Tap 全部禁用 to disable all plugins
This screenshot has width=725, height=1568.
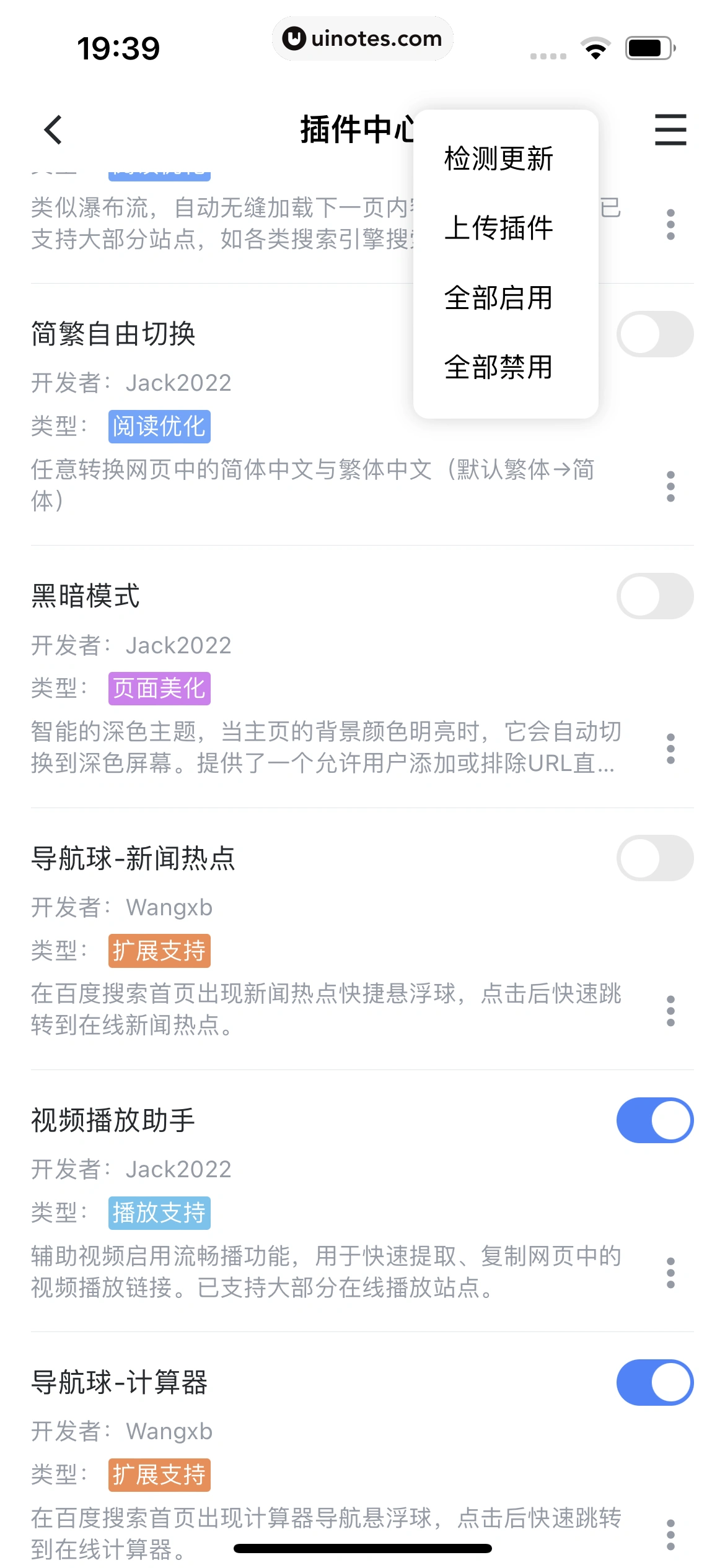point(498,367)
